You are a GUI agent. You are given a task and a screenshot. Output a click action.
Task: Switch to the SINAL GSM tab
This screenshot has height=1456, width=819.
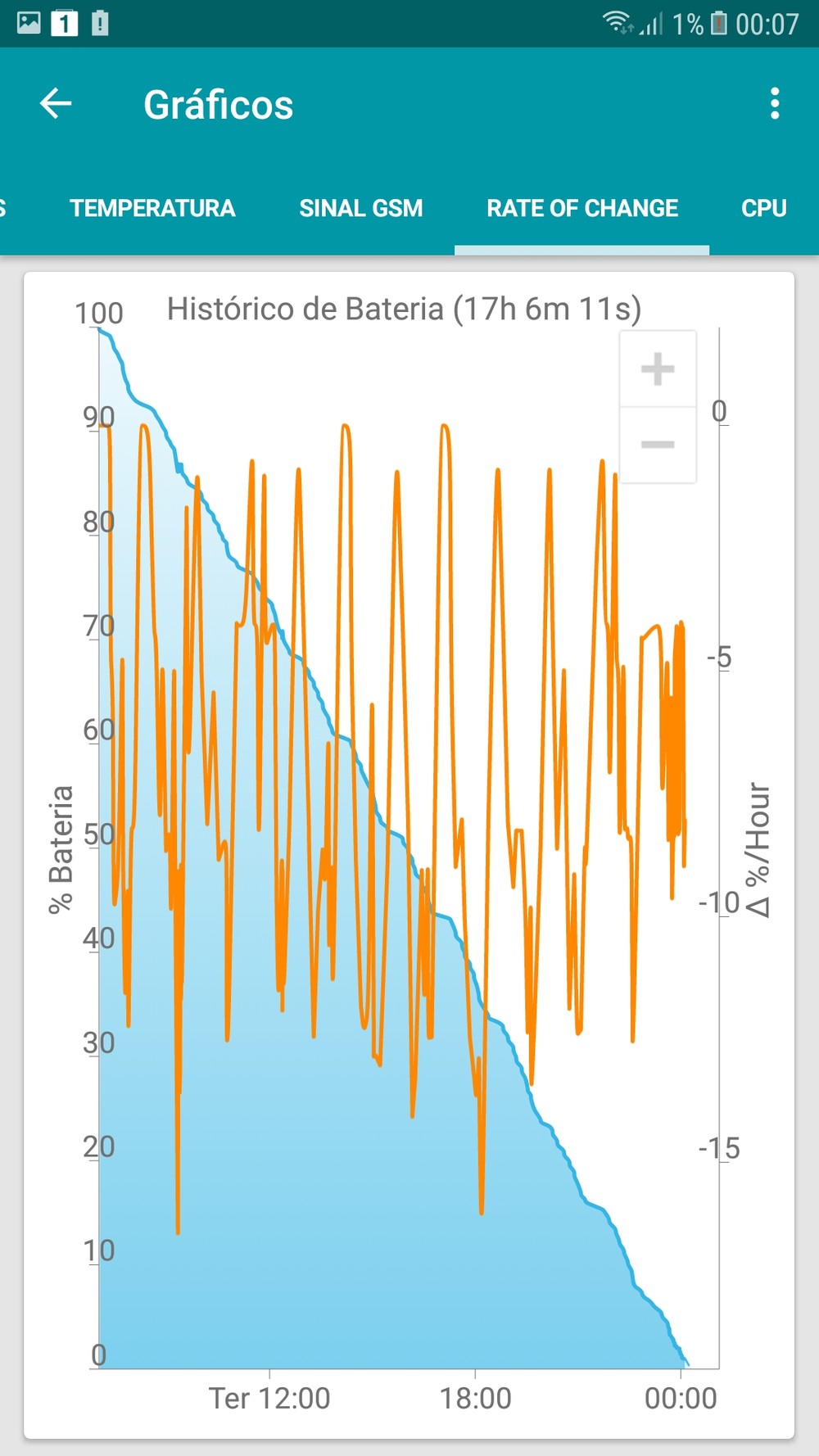tap(360, 208)
